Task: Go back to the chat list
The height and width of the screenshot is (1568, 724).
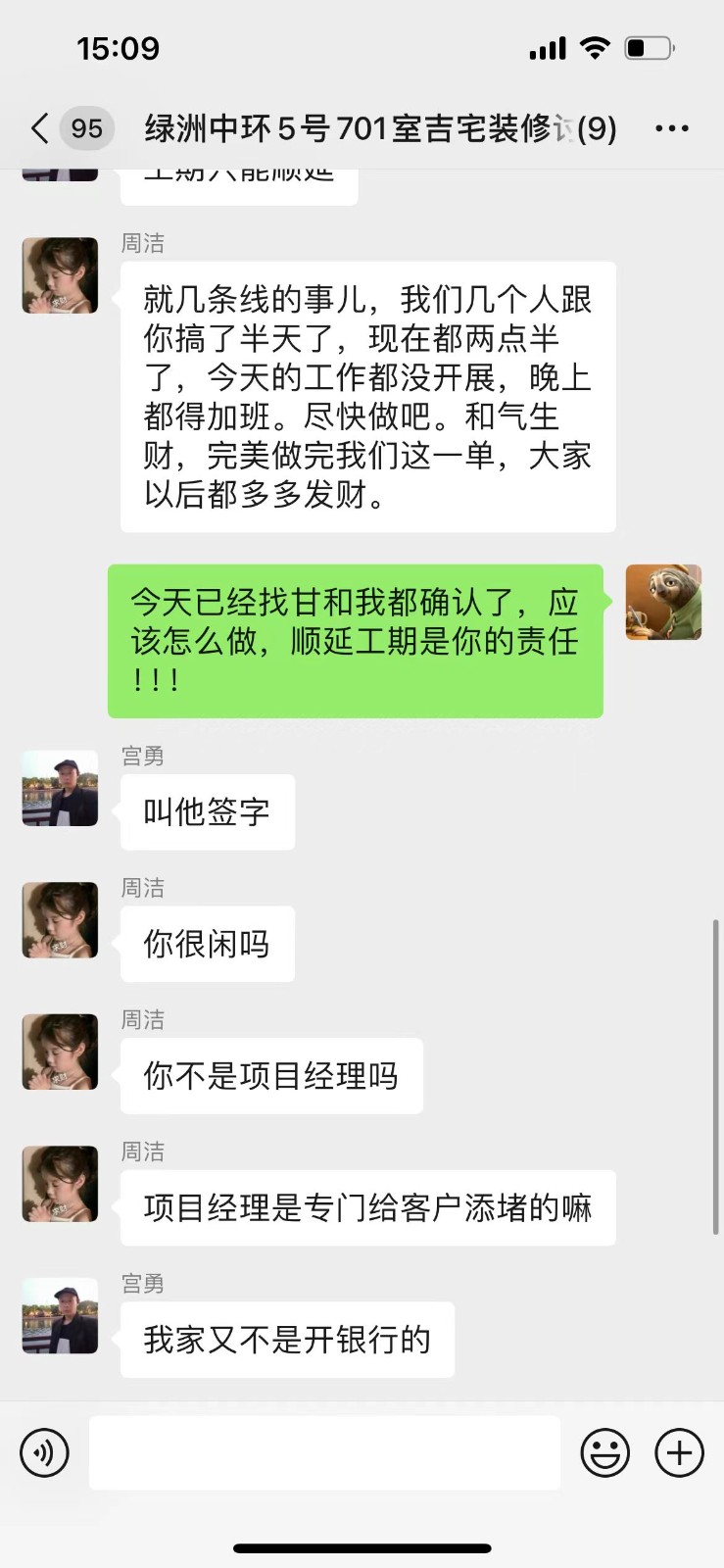Action: click(39, 128)
